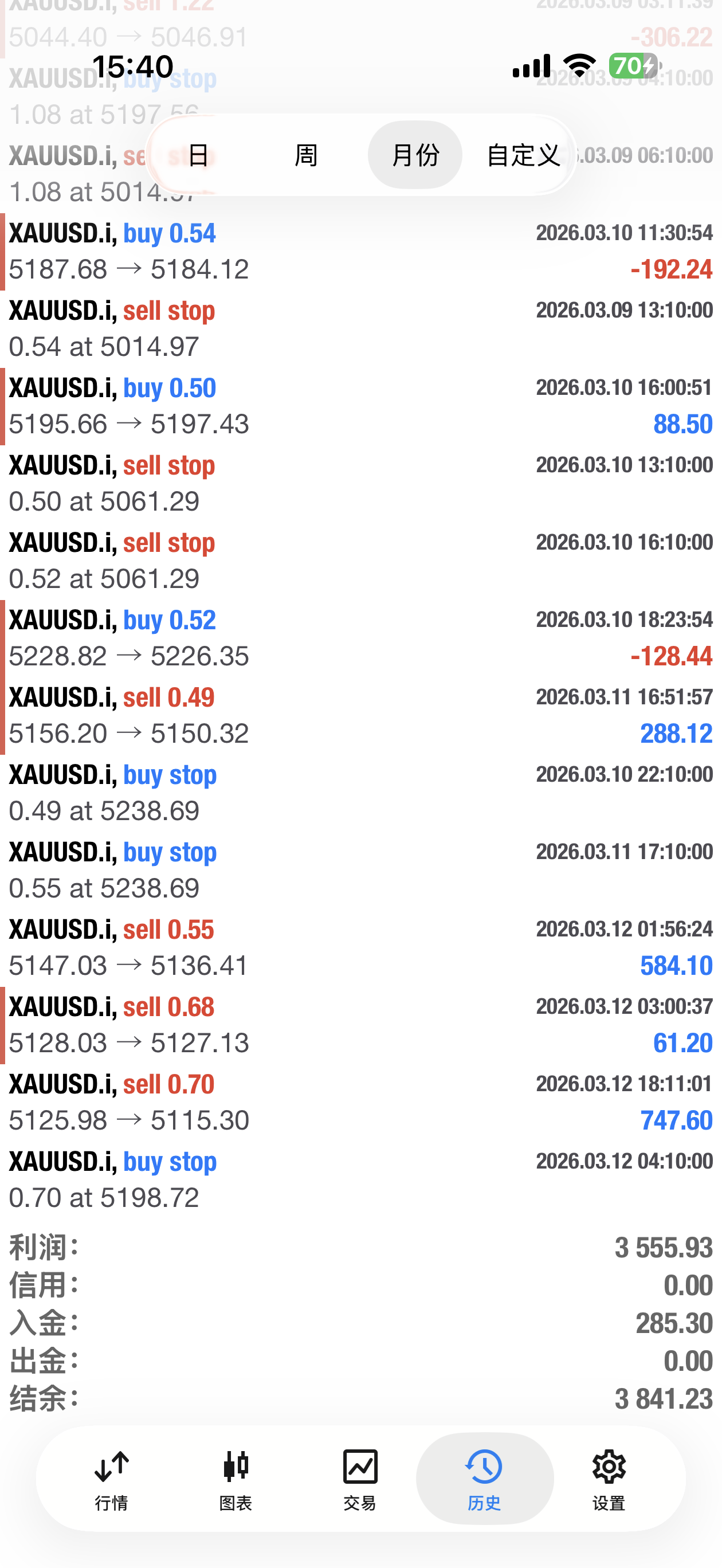Open the sell stop 0.54 order at 5014.97
Viewport: 722px width, 1568px height.
360,329
